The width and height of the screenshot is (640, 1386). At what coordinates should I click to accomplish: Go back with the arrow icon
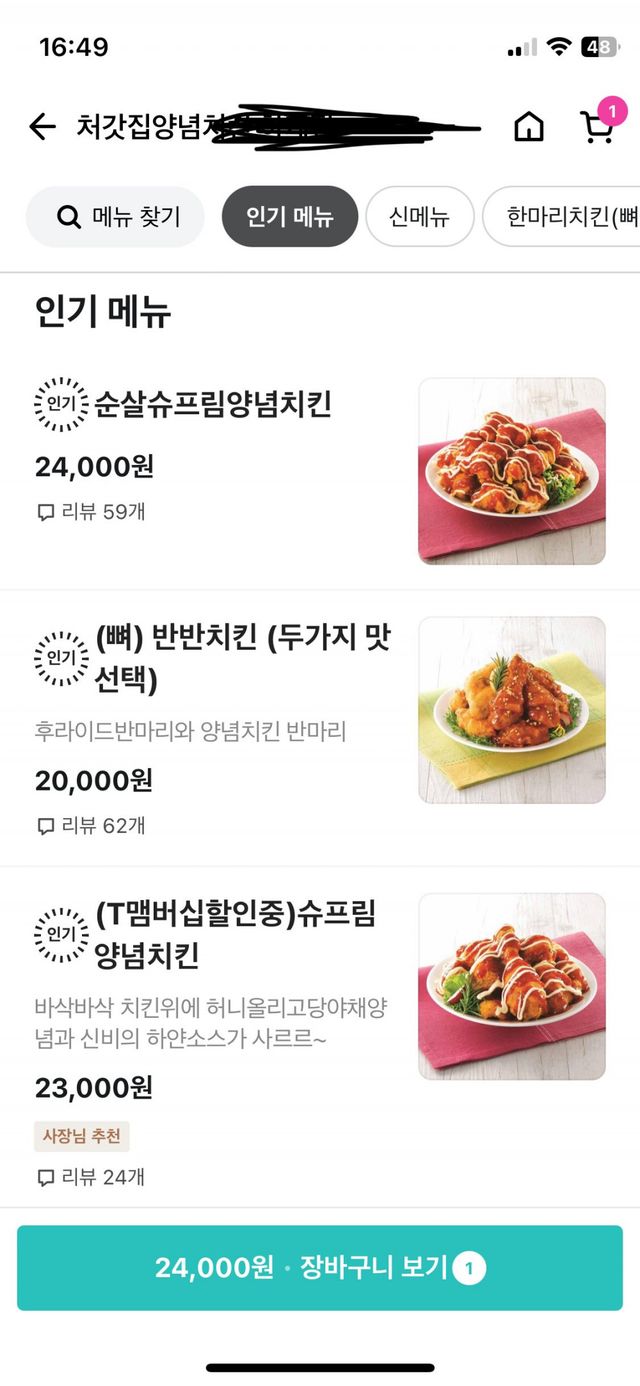(42, 127)
